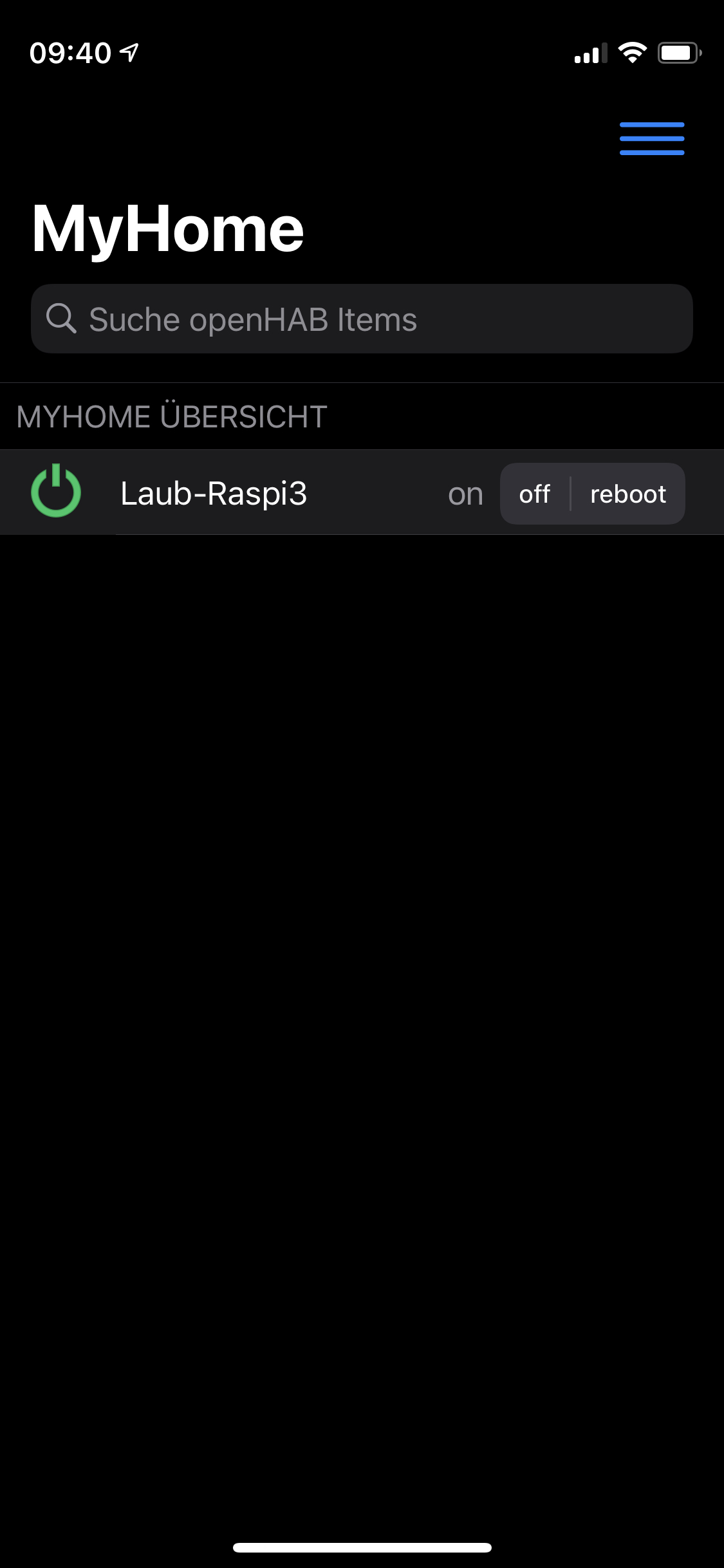The image size is (724, 1568).
Task: Select 'off' for Laub-Raspi3
Action: (x=535, y=494)
